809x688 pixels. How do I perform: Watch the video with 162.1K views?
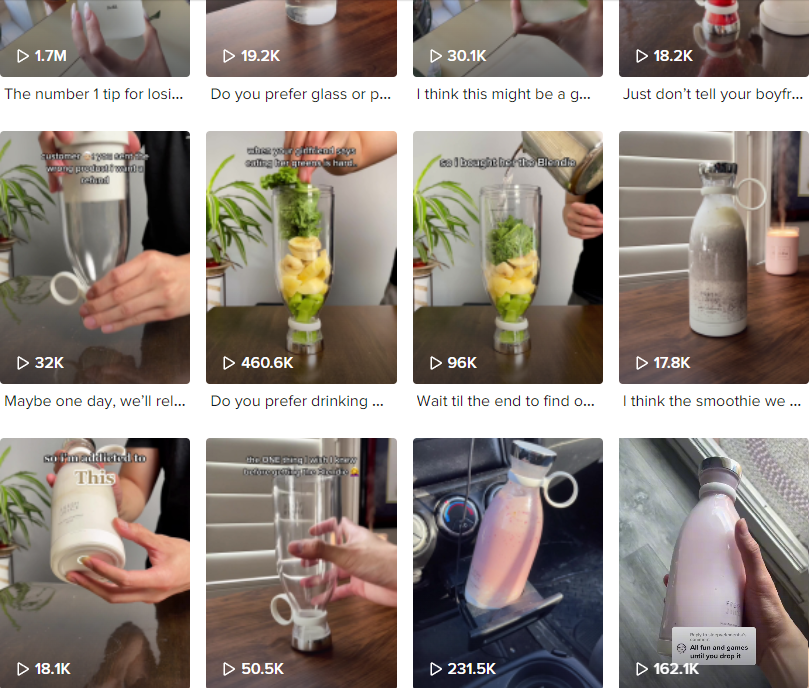[x=714, y=562]
